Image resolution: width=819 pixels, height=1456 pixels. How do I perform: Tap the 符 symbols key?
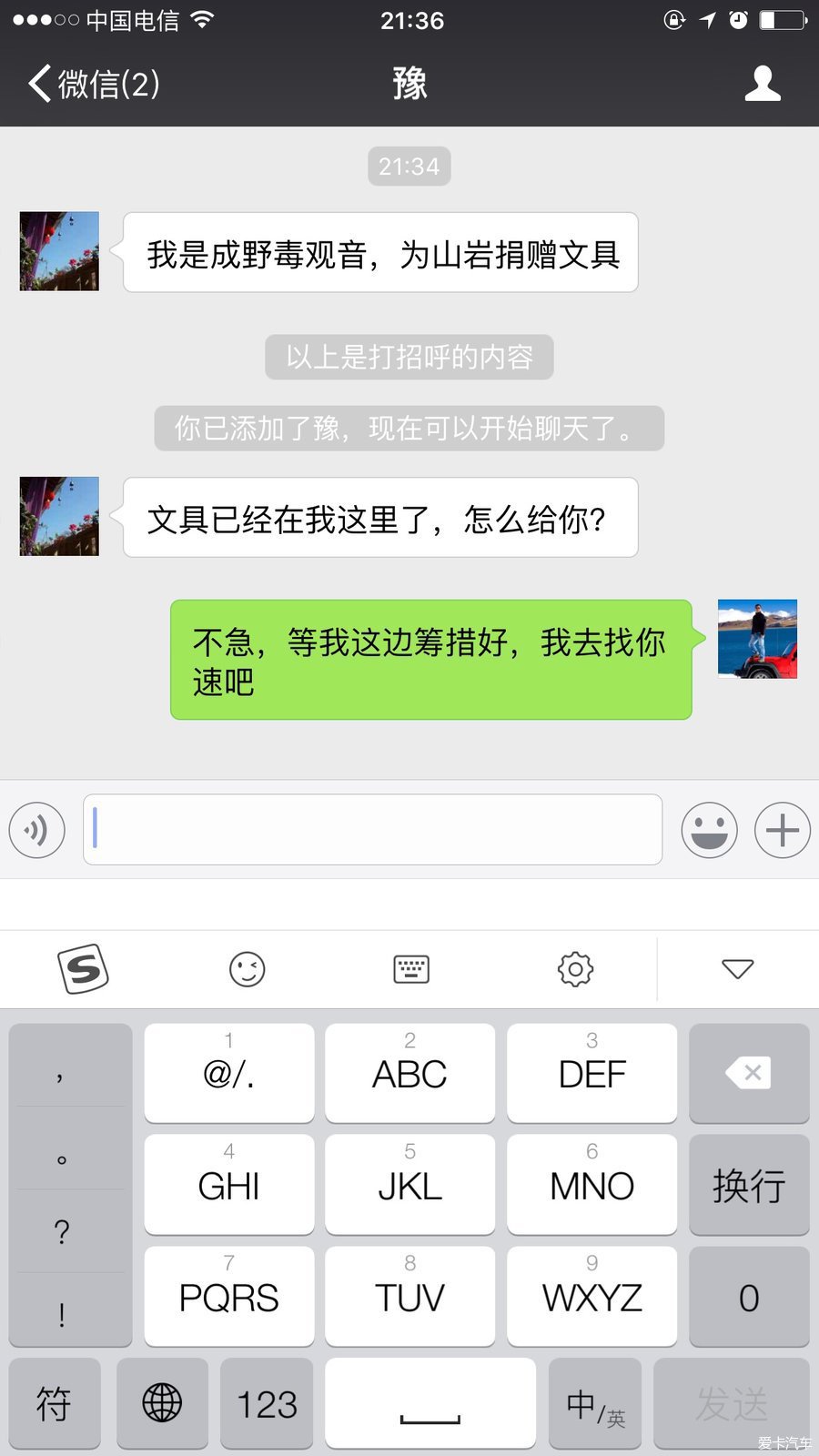click(x=54, y=1404)
